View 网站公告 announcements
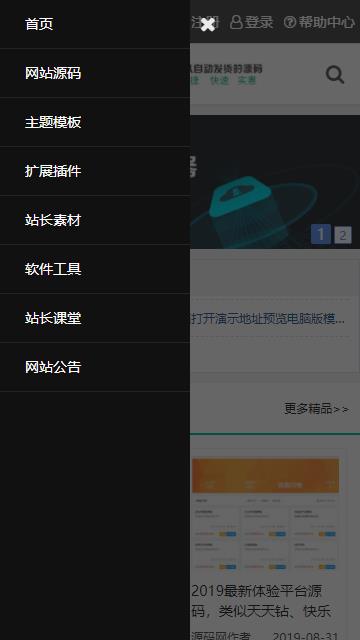 pos(95,367)
